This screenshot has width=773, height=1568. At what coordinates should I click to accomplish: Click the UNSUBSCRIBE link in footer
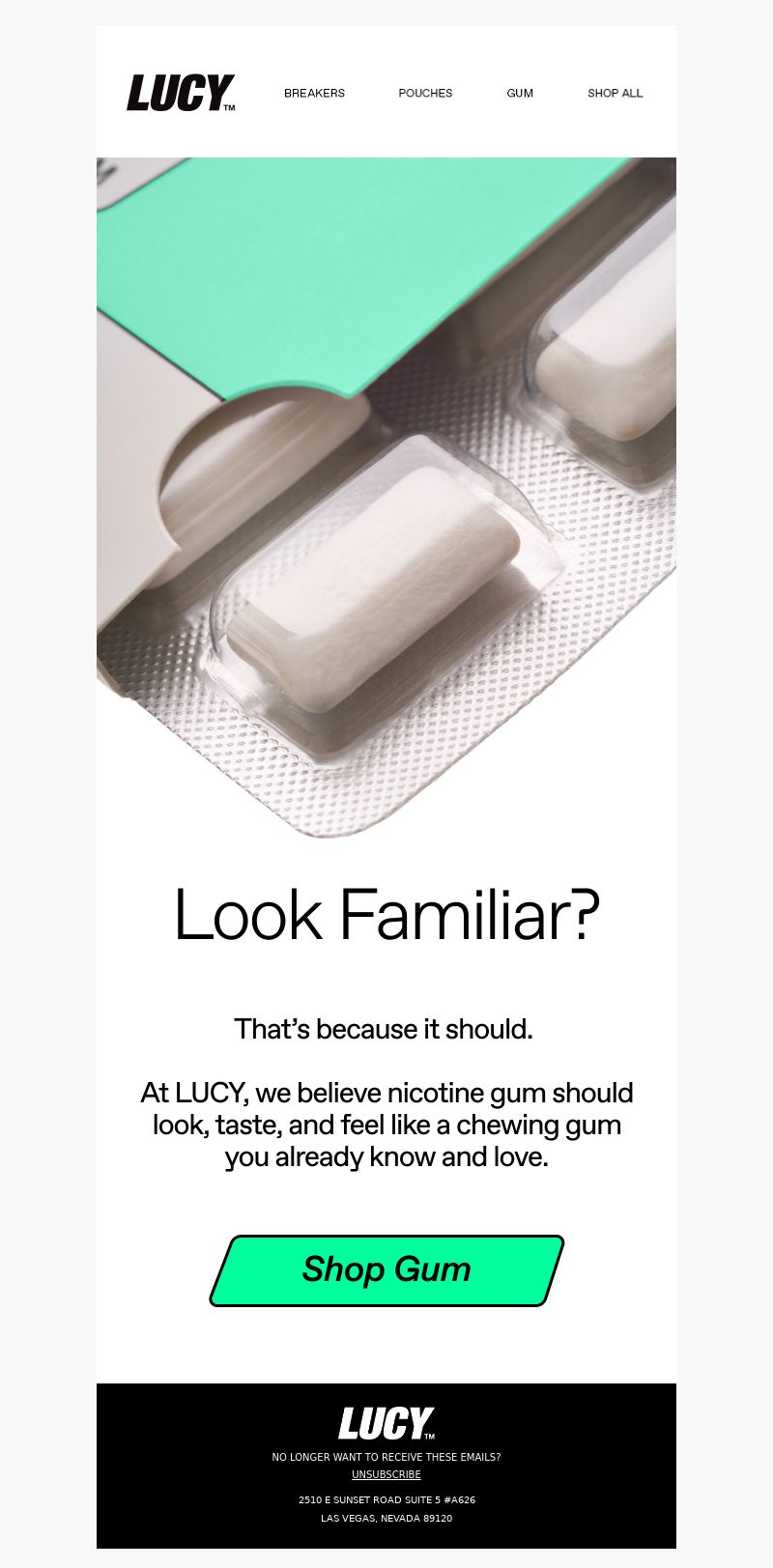coord(386,1474)
